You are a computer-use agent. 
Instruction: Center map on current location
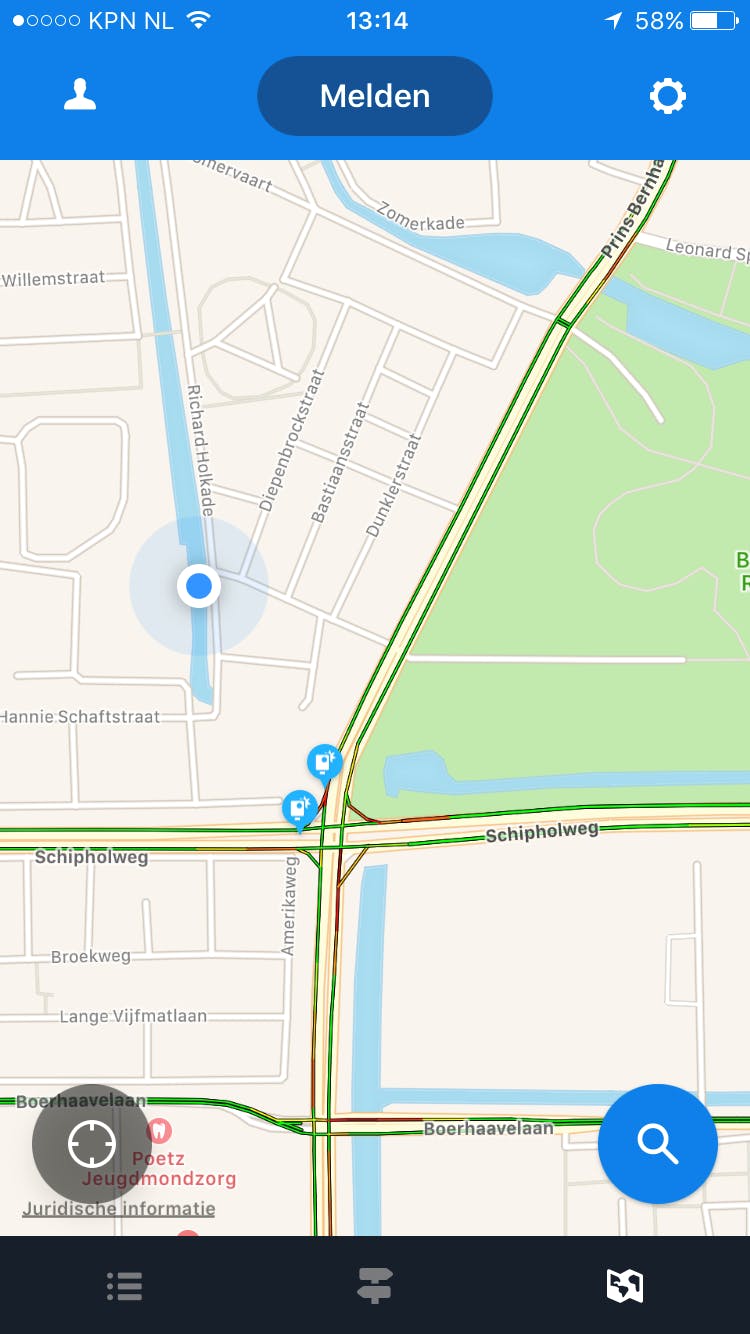(x=92, y=1144)
